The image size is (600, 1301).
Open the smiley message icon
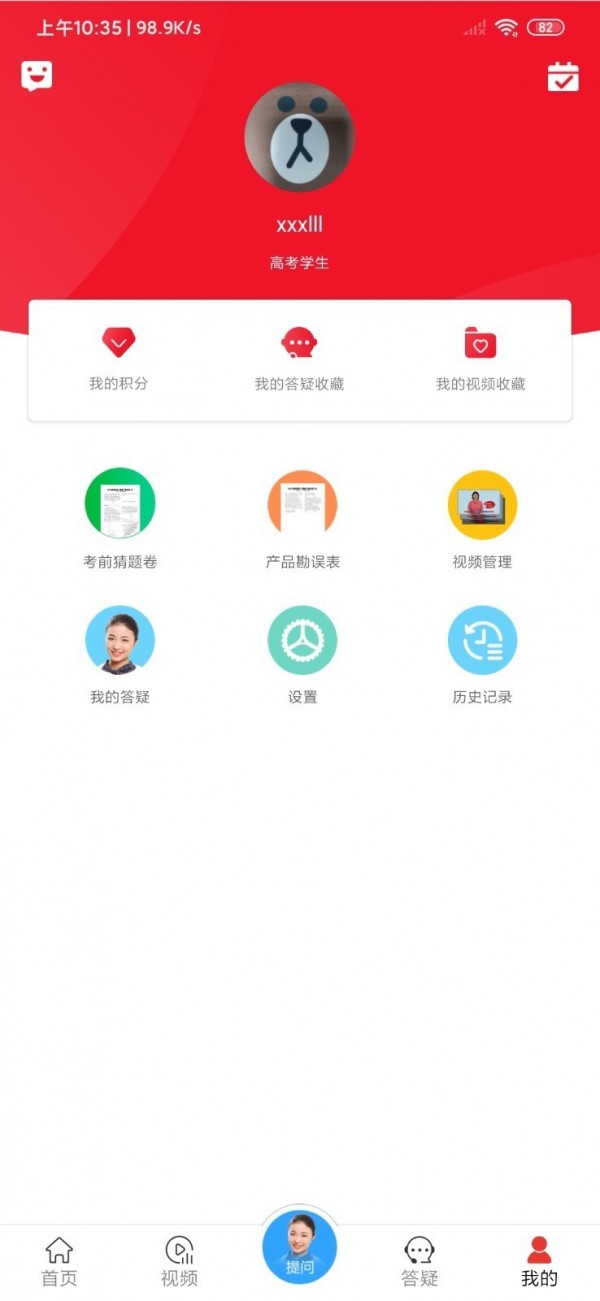[x=37, y=76]
